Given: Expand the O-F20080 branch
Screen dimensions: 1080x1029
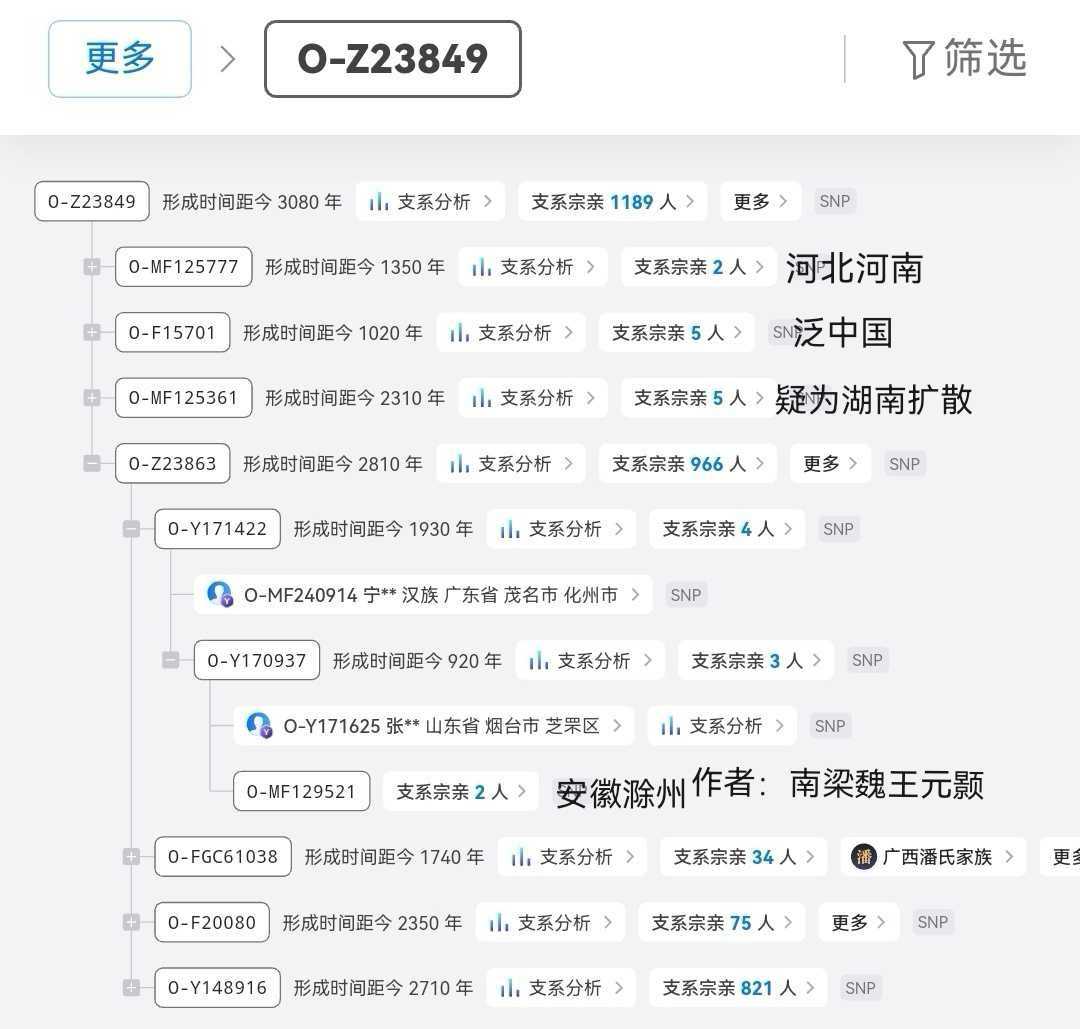Looking at the screenshot, I should (131, 923).
